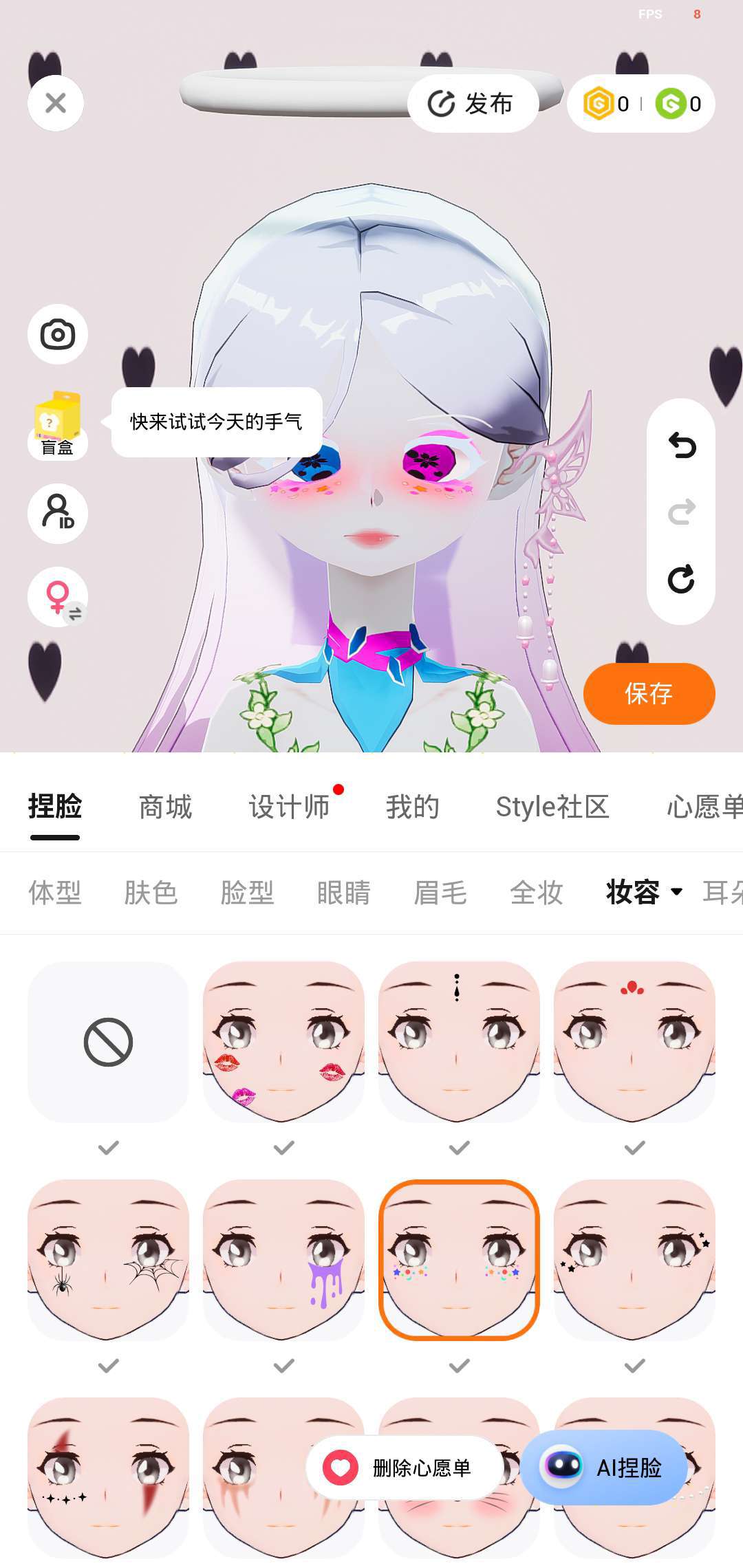Expand the 妆容 dropdown
The width and height of the screenshot is (743, 1568).
pos(644,893)
